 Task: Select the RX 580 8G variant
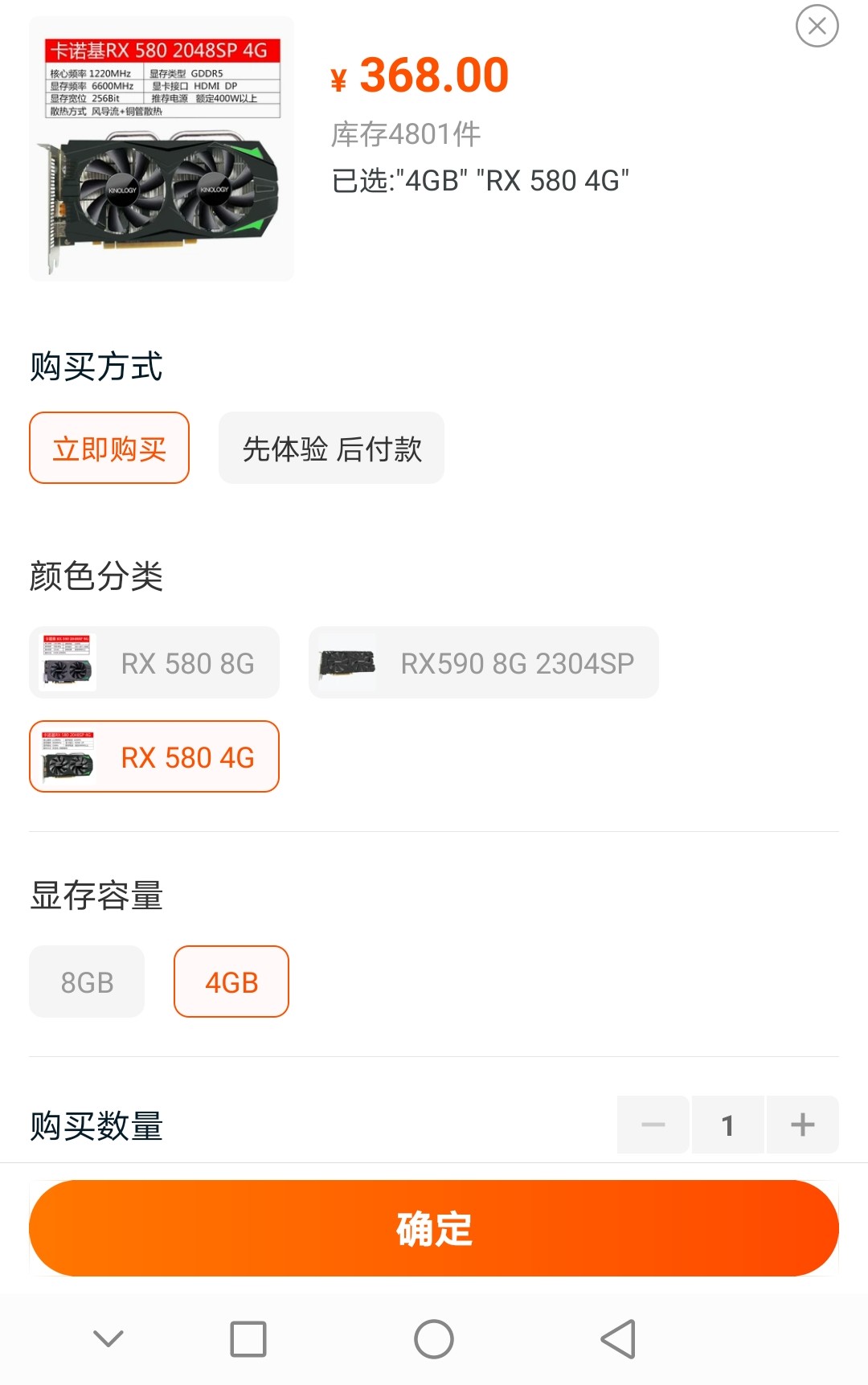(x=154, y=662)
